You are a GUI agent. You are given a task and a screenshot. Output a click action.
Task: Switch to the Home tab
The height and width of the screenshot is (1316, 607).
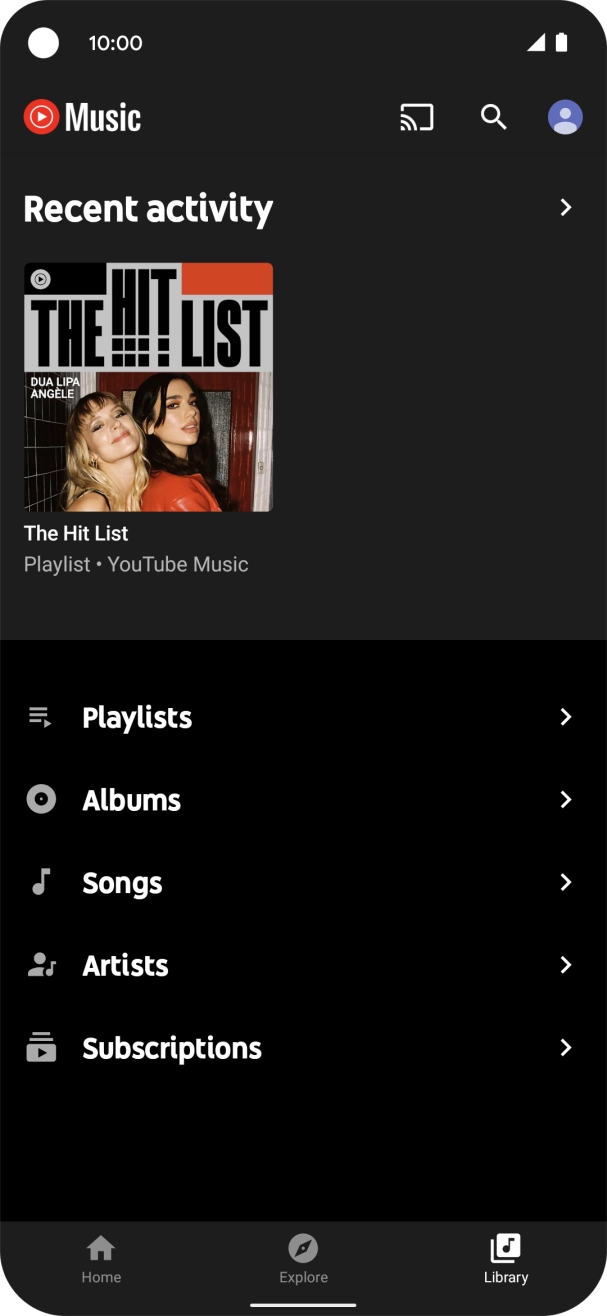[x=101, y=1258]
